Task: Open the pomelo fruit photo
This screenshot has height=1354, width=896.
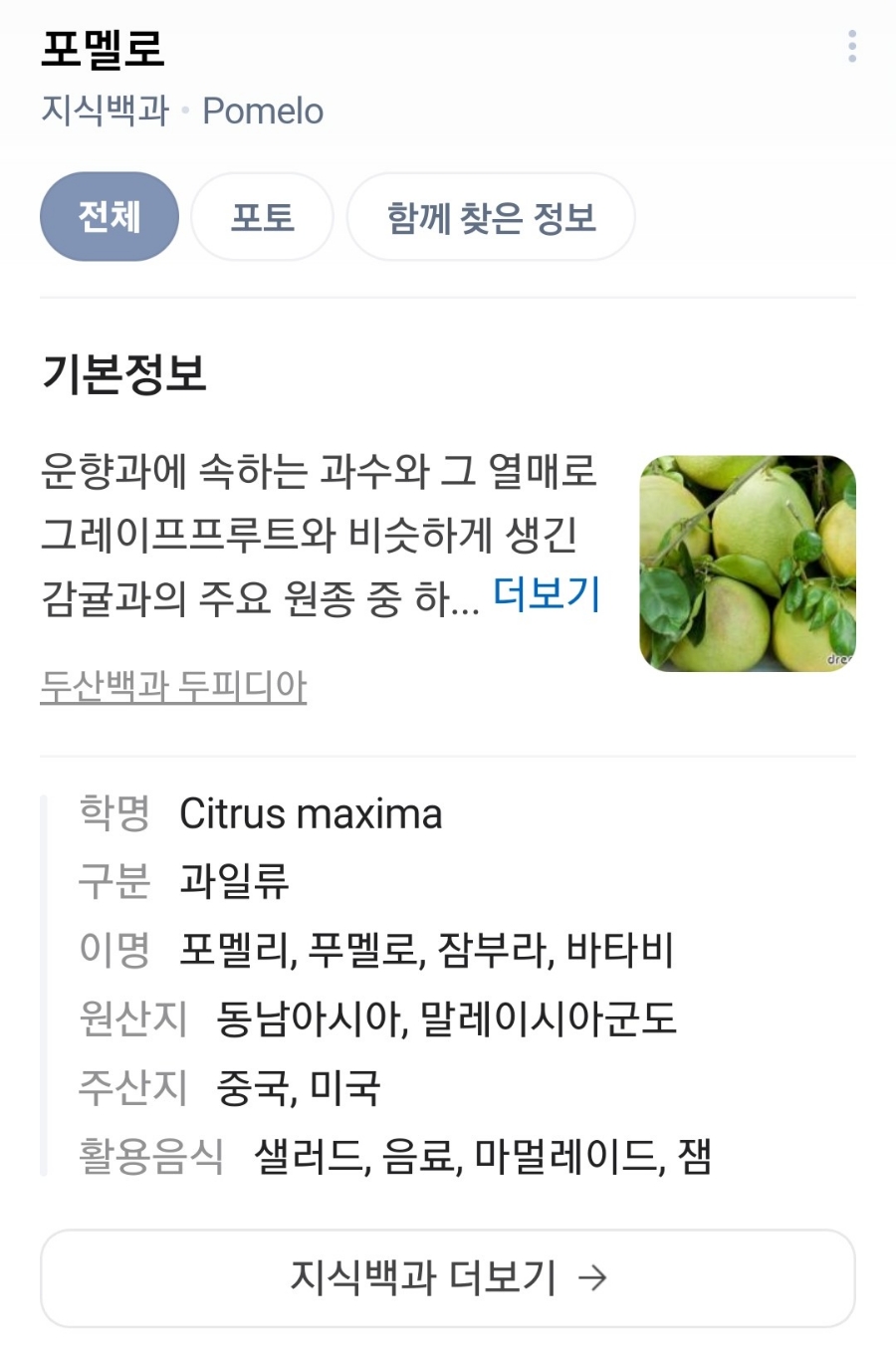Action: [748, 564]
